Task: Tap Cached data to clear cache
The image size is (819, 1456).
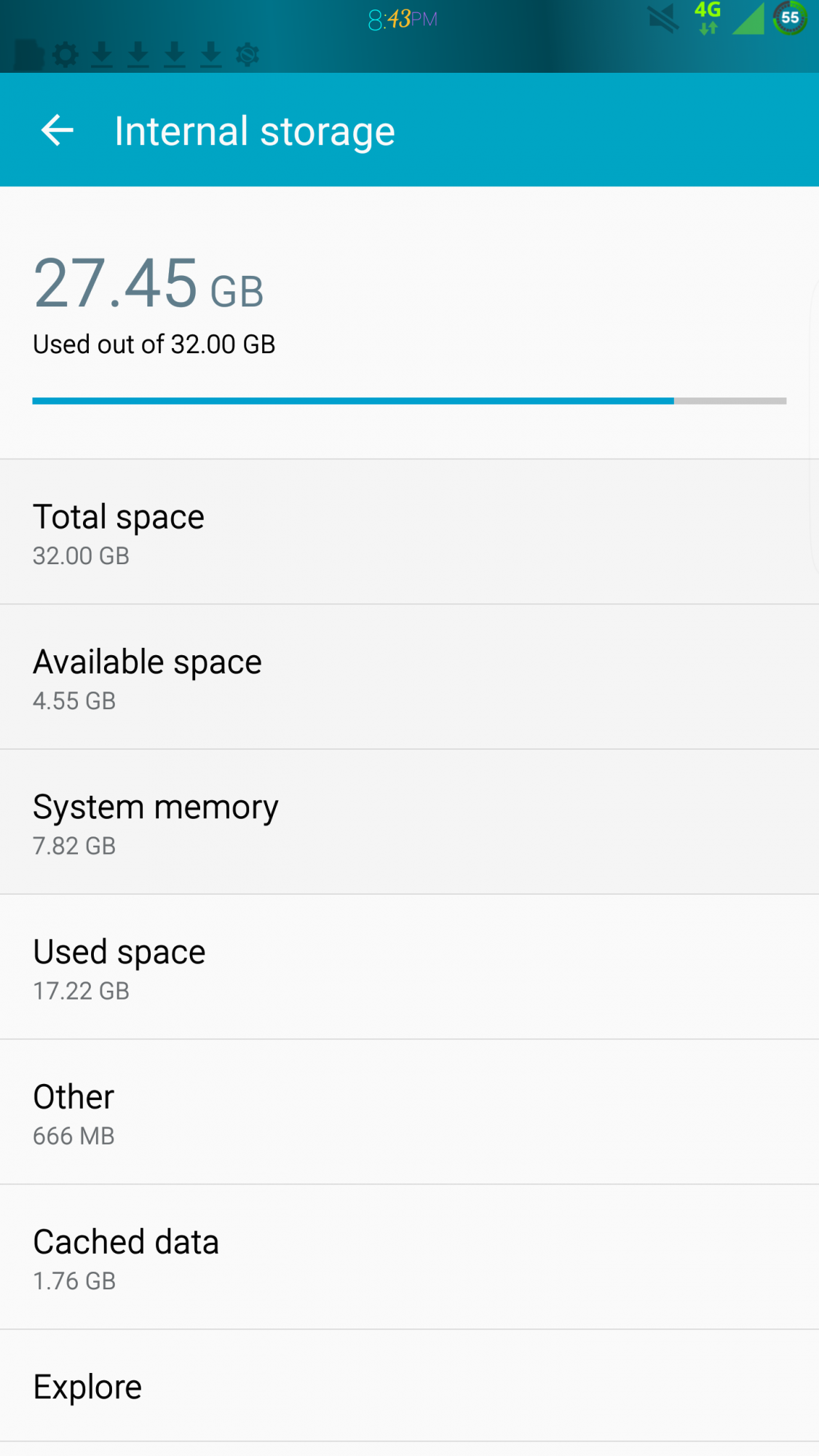Action: pos(408,1257)
